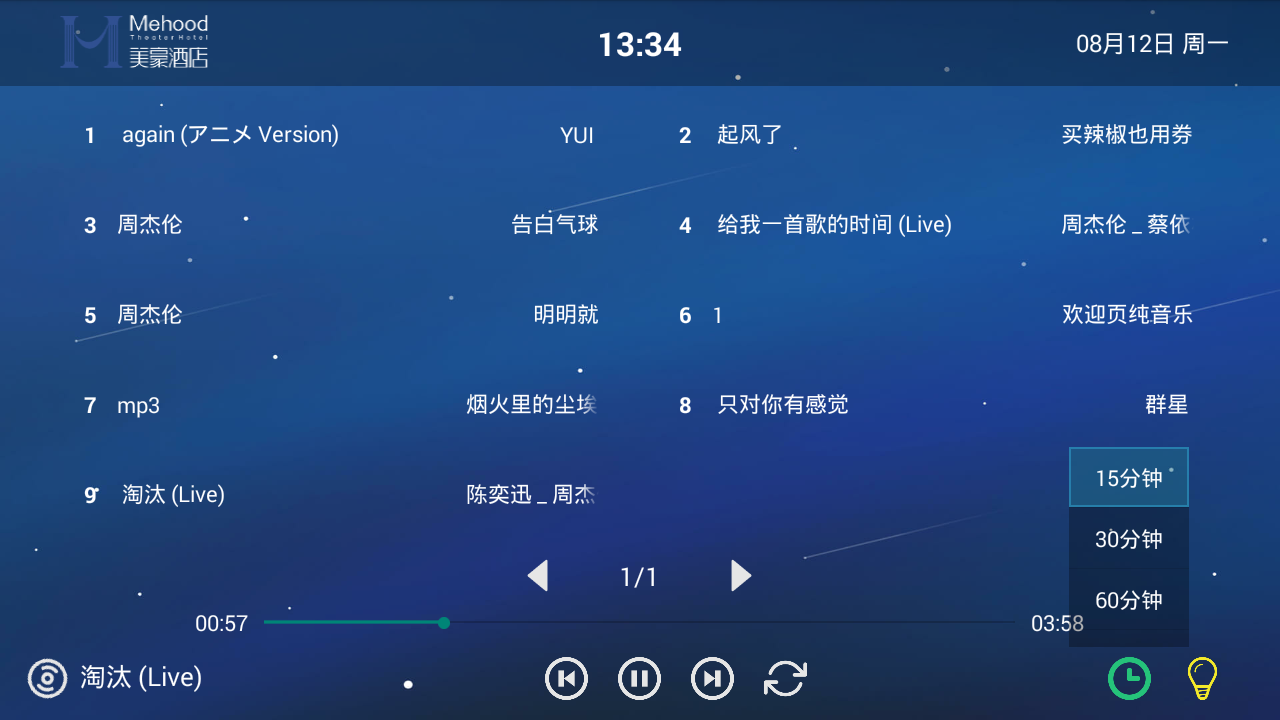The image size is (1280, 720).
Task: Select the 30分钟 timer option
Action: coord(1128,539)
